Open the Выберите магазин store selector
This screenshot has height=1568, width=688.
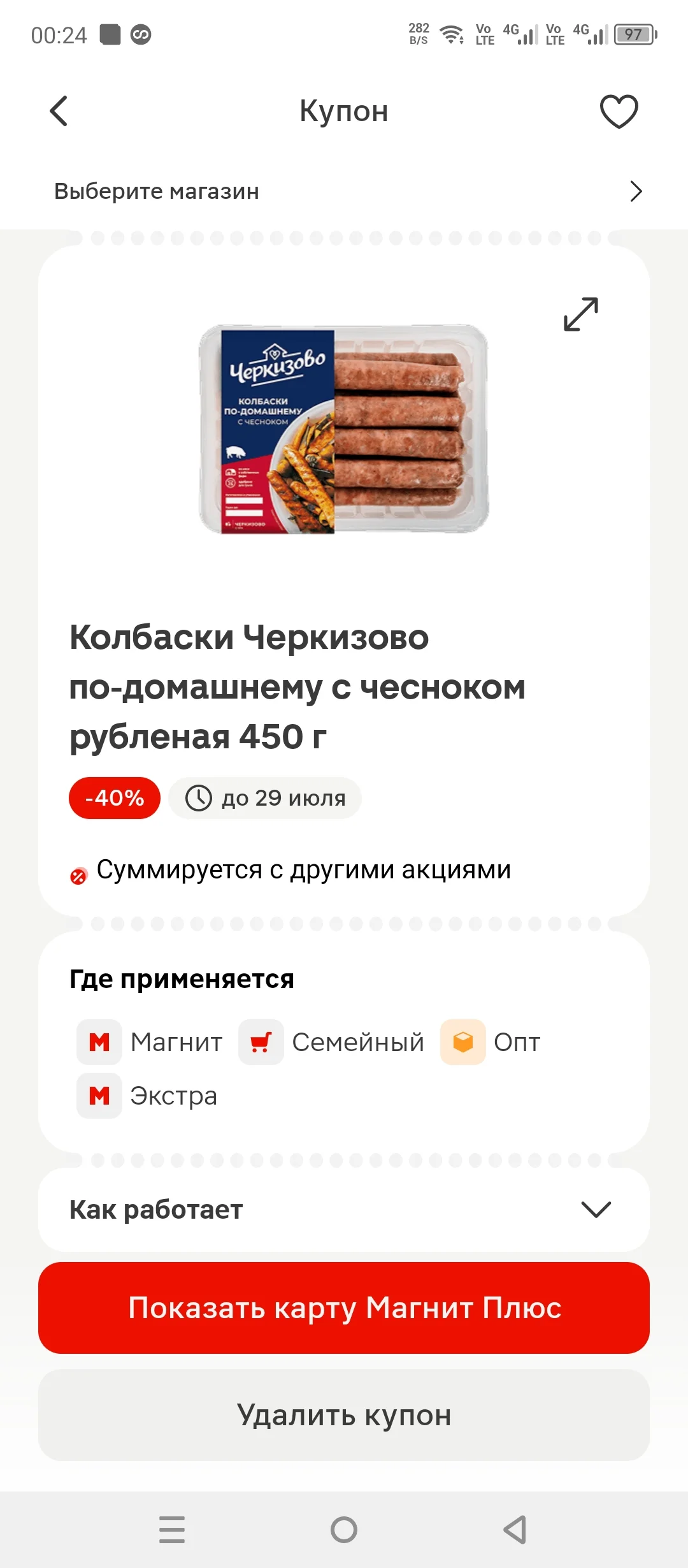pyautogui.click(x=344, y=191)
